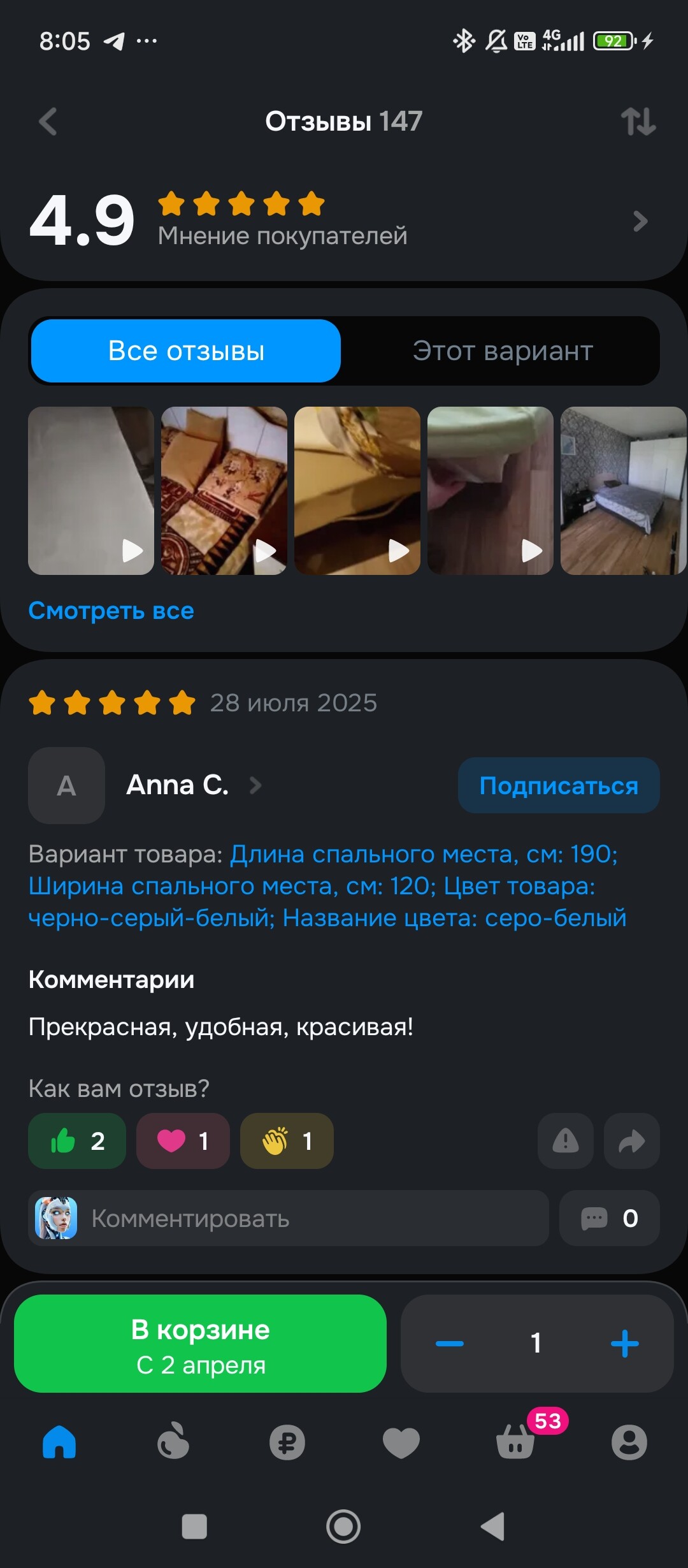Open Anna C.'s profile
Image resolution: width=688 pixels, height=1568 pixels.
[177, 785]
